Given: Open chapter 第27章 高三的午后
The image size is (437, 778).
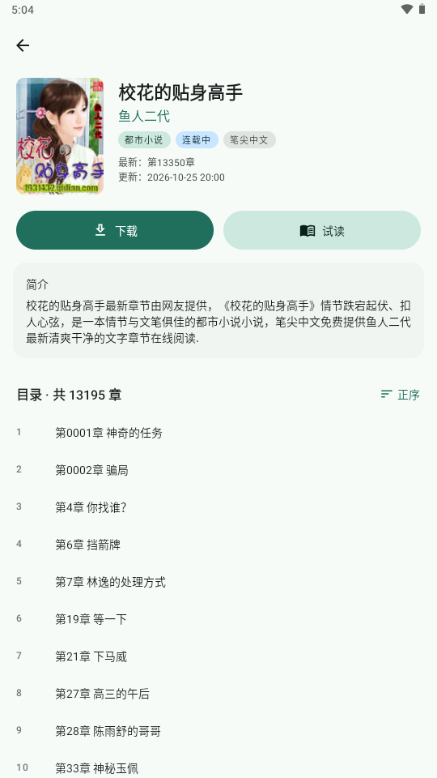Looking at the screenshot, I should tap(218, 694).
